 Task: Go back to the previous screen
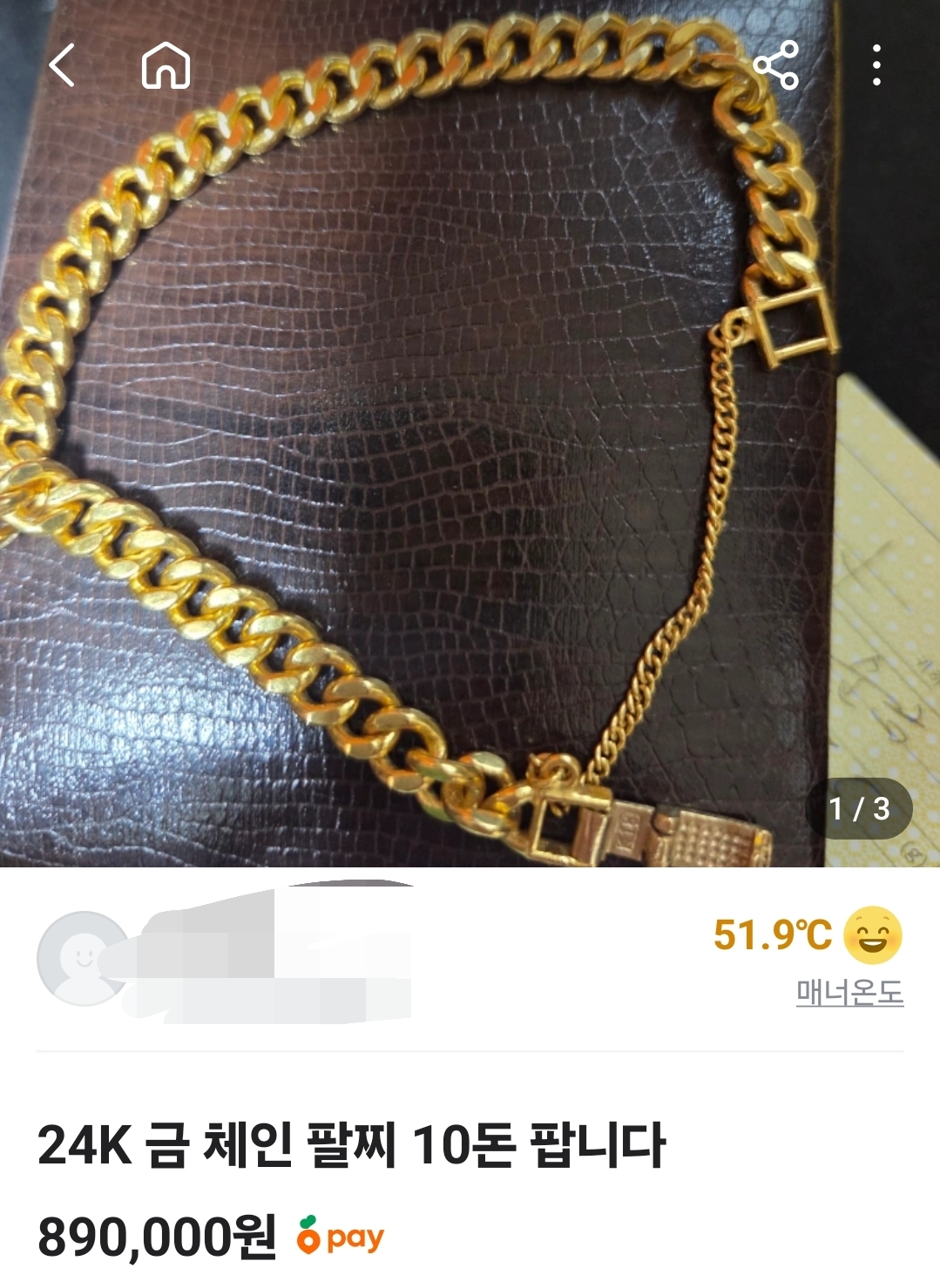pos(62,65)
